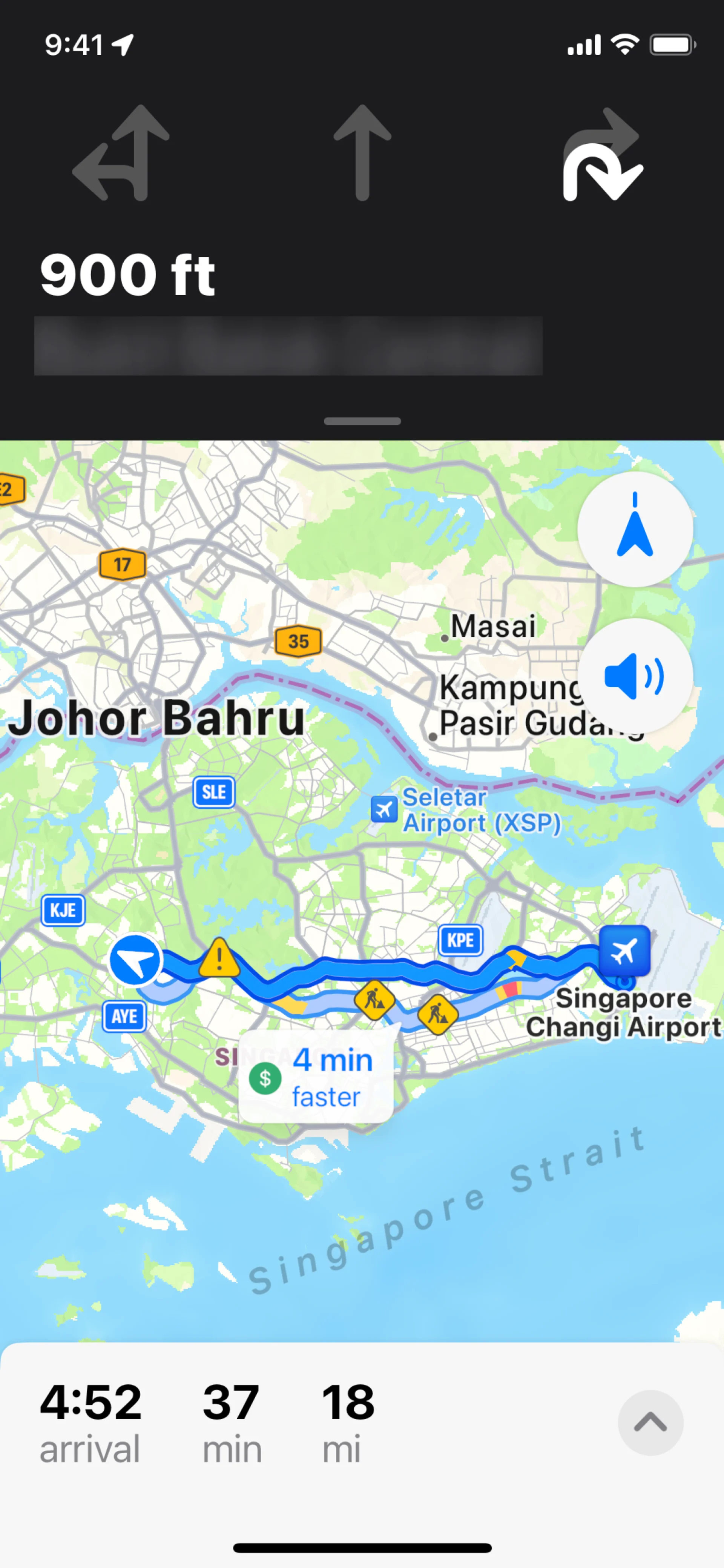The image size is (724, 1568).
Task: Tap the hazard warning sign on route
Action: point(219,957)
